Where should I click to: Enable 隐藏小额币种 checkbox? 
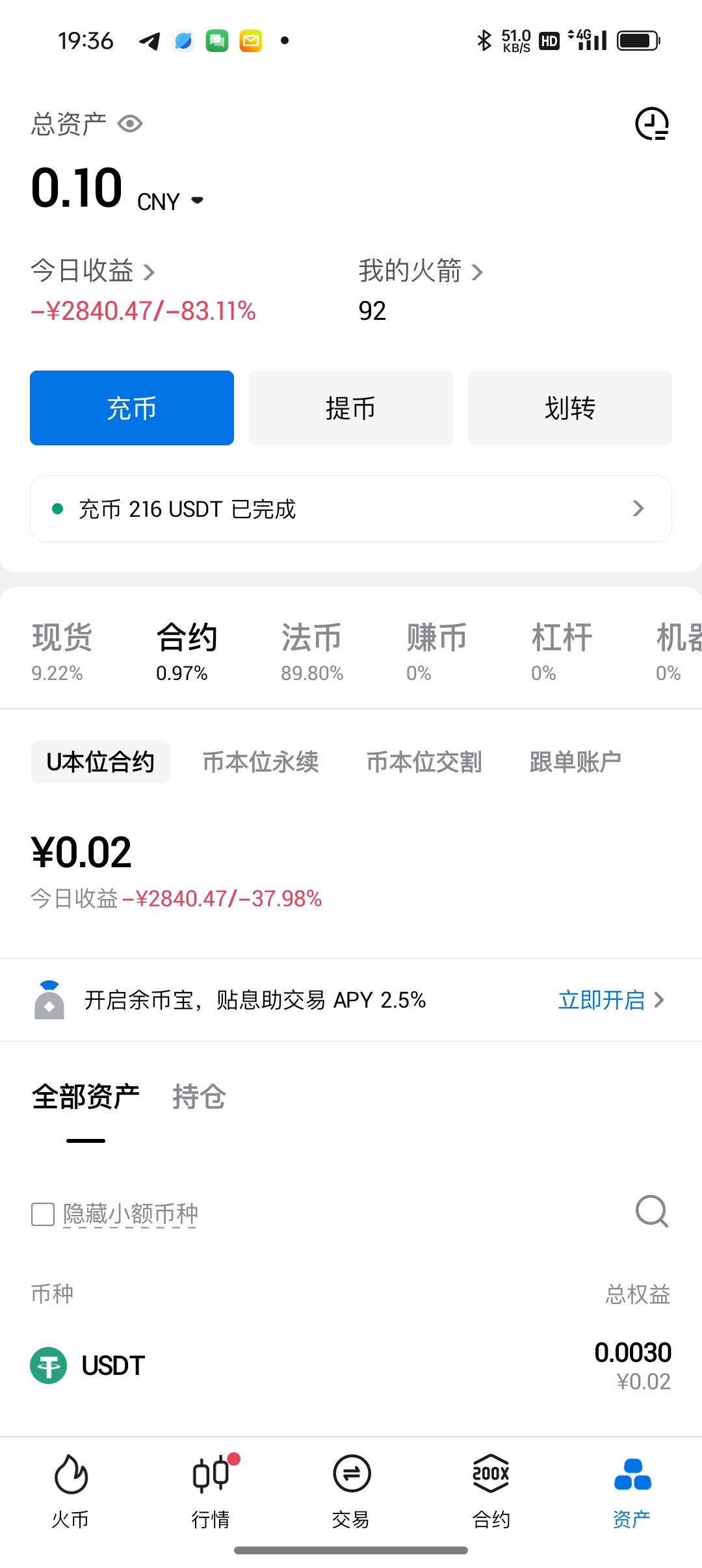(42, 1214)
